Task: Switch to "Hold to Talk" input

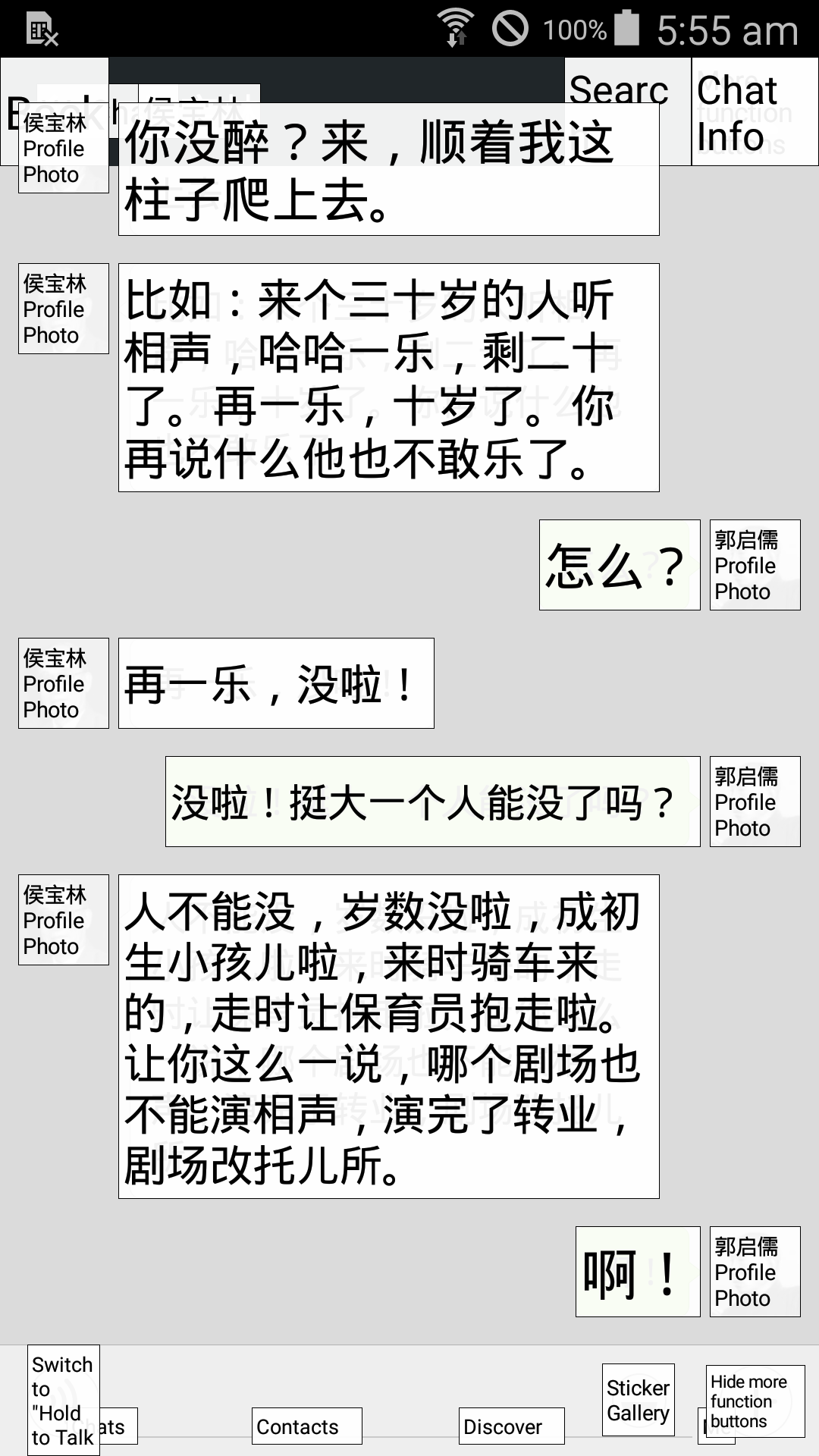Action: (63, 1400)
